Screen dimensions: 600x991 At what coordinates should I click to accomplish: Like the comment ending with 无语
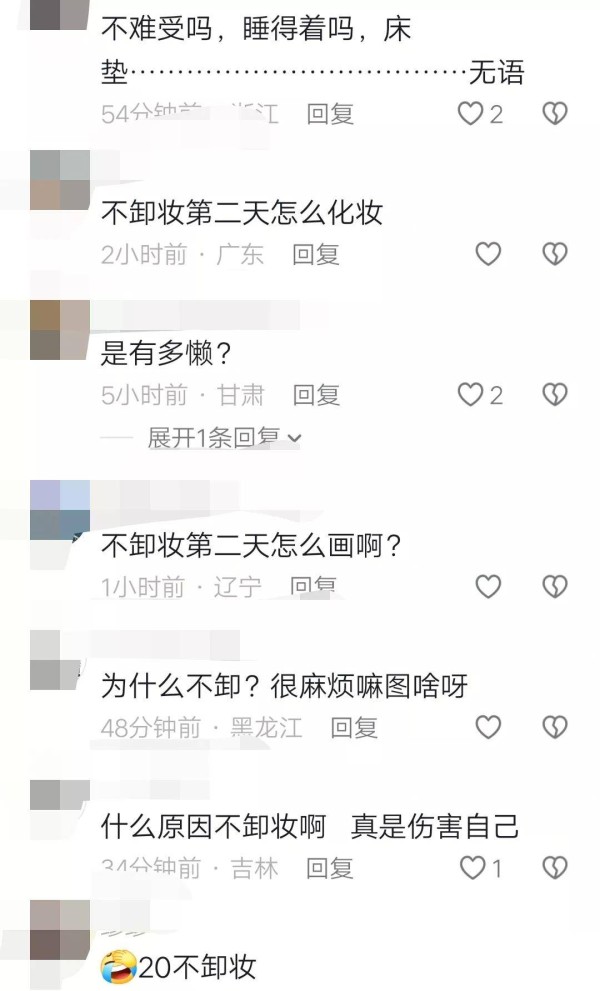(x=471, y=114)
